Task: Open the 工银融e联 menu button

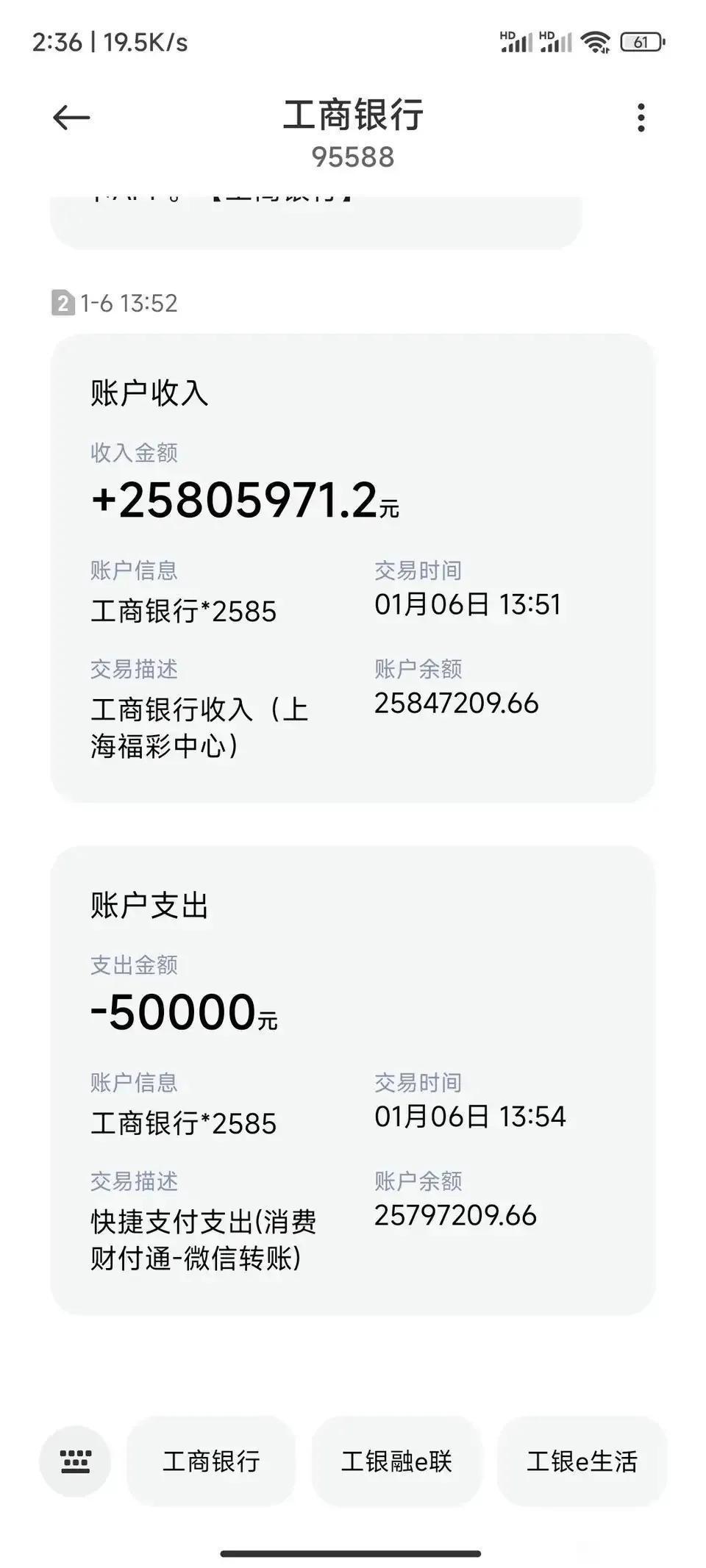Action: click(x=396, y=1461)
